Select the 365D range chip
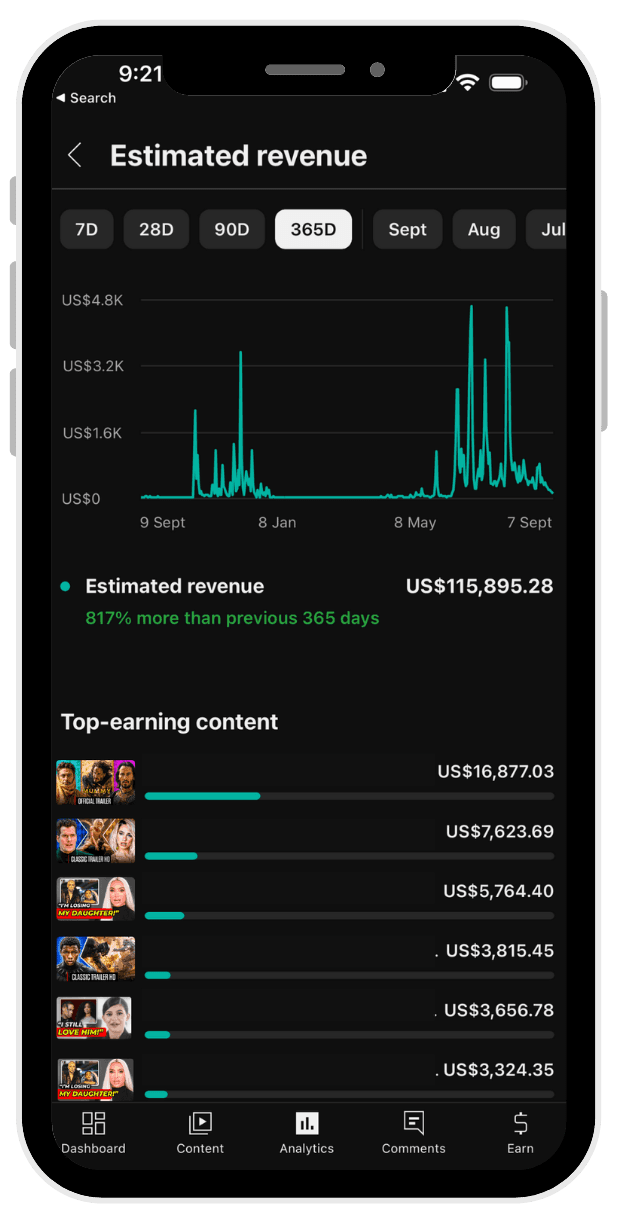 [313, 229]
